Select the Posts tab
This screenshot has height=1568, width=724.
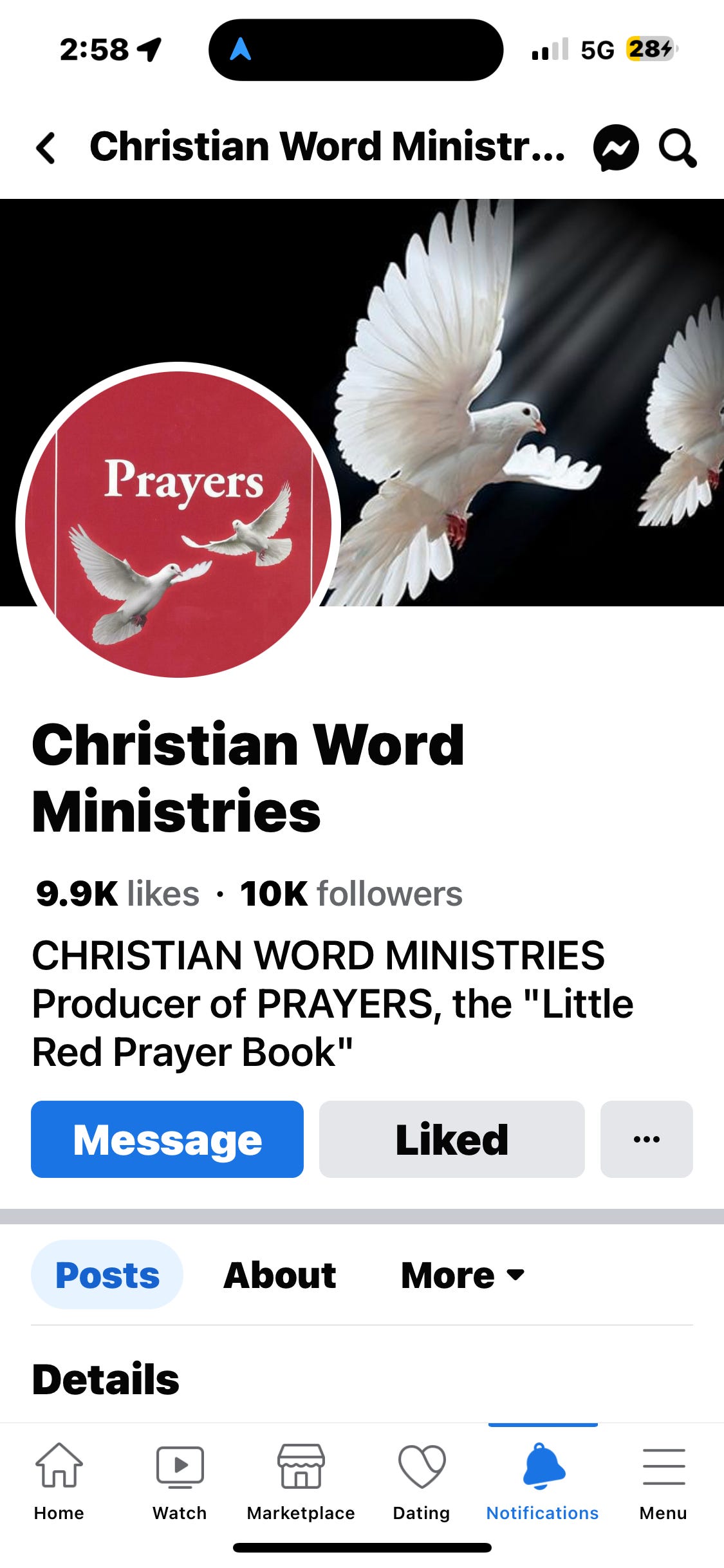pyautogui.click(x=107, y=1275)
